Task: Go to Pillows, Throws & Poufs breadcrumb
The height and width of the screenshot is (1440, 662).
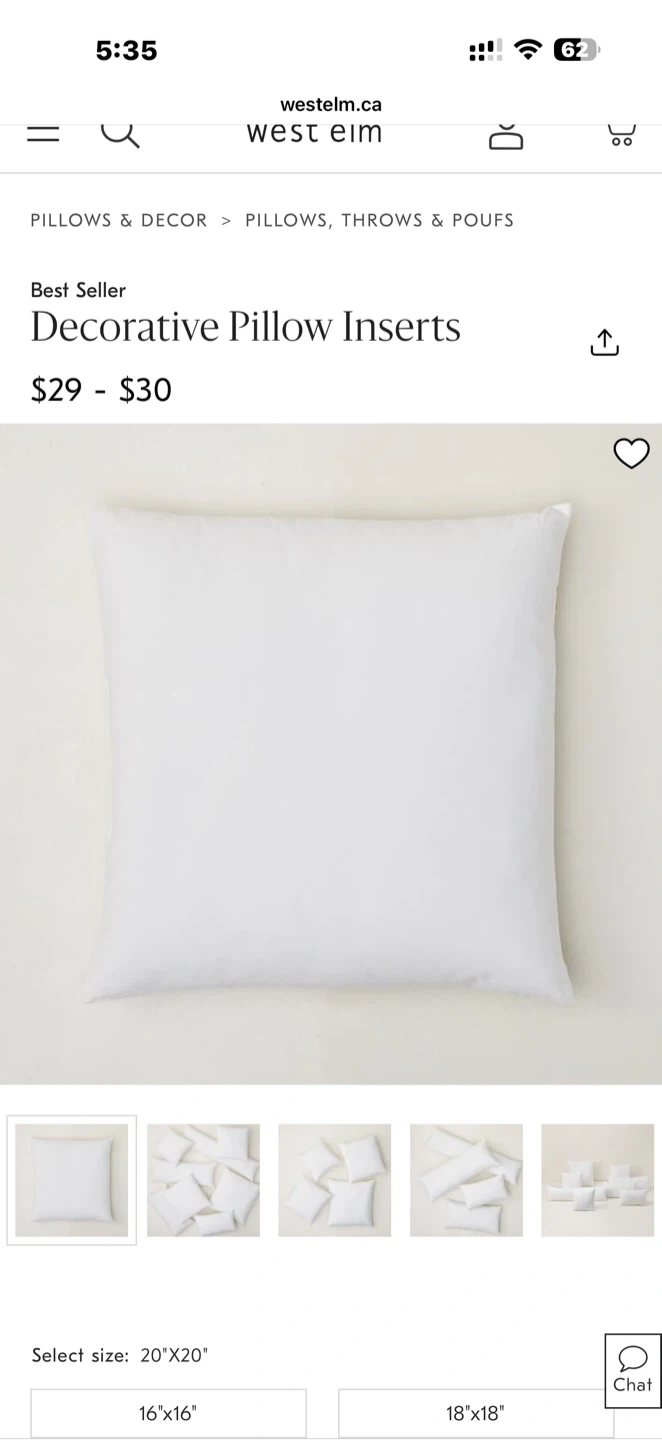Action: click(x=379, y=220)
